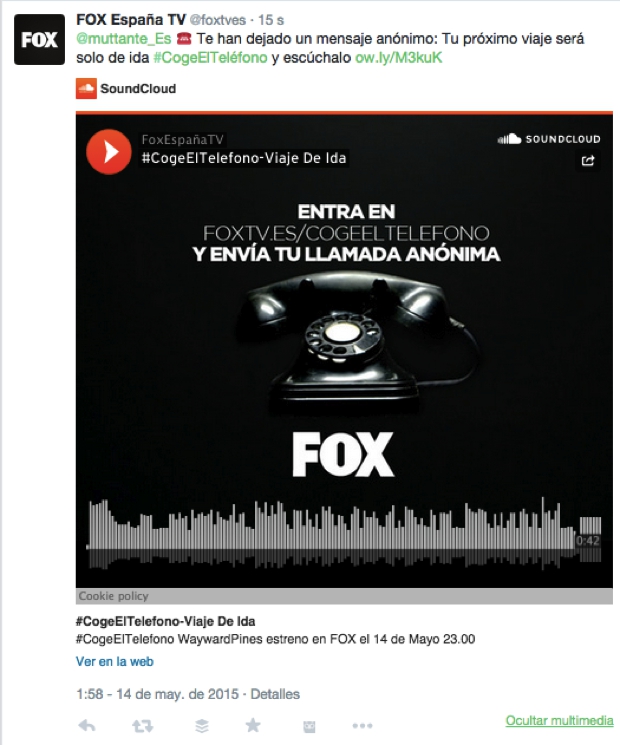This screenshot has width=620, height=745.
Task: Open the more options ellipsis
Action: 362,726
